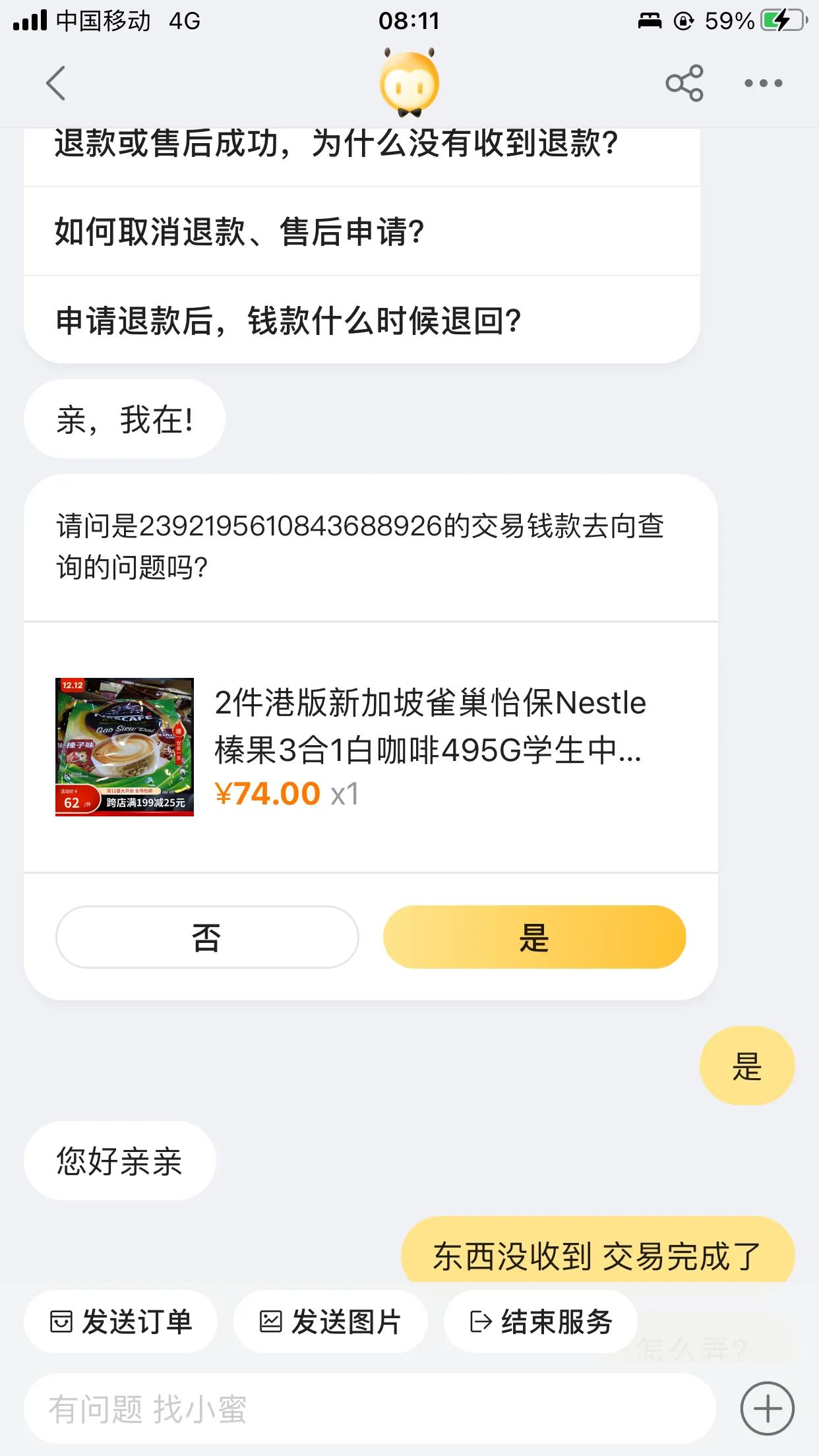Open the share icon in the top bar

point(684,82)
